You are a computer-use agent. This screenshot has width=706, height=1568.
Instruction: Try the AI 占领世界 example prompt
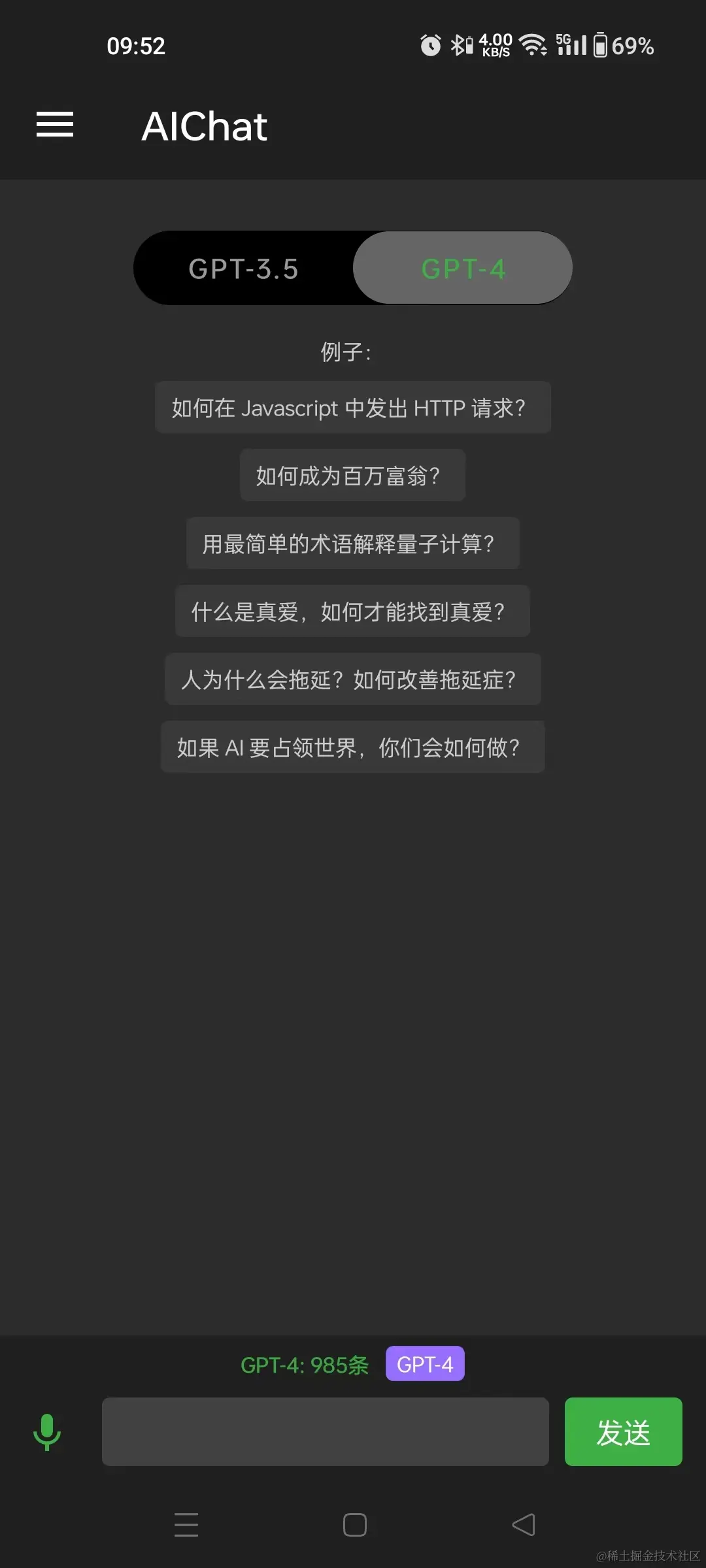(352, 747)
